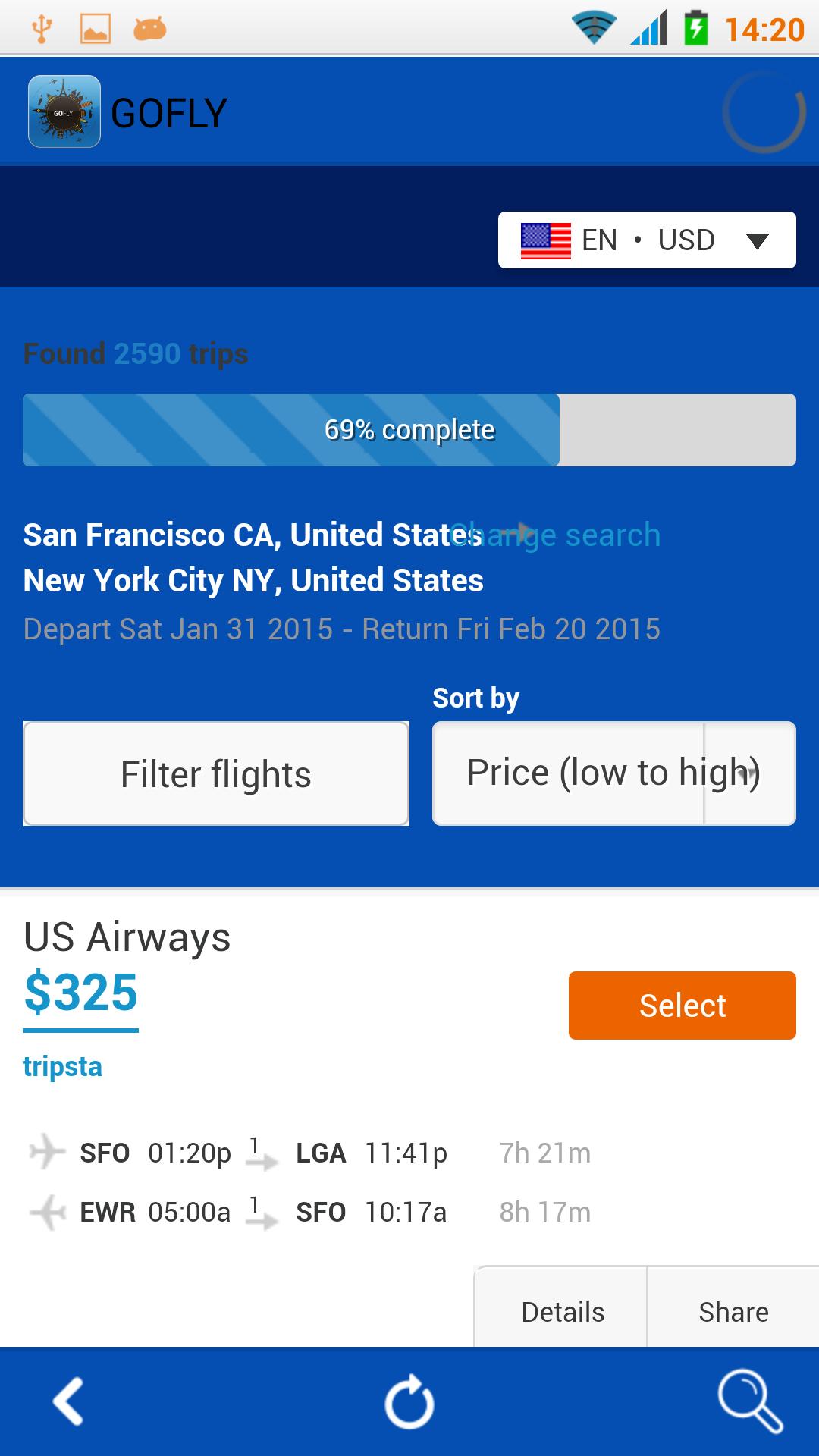Screen dimensions: 819x1456
Task: Select the back arrow in bottom navigation
Action: point(68,1401)
